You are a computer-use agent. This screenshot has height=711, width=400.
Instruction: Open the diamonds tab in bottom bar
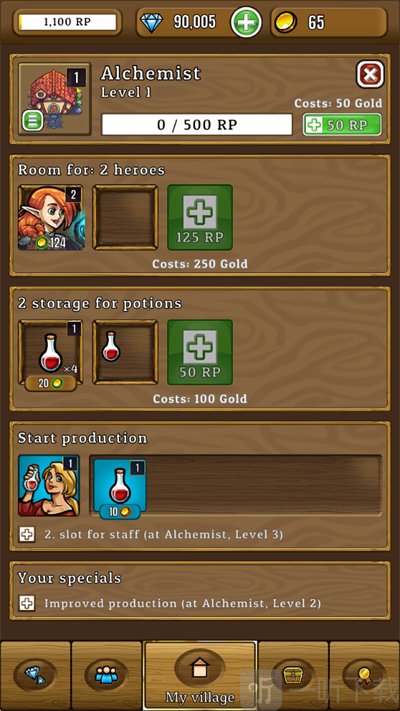click(35, 676)
